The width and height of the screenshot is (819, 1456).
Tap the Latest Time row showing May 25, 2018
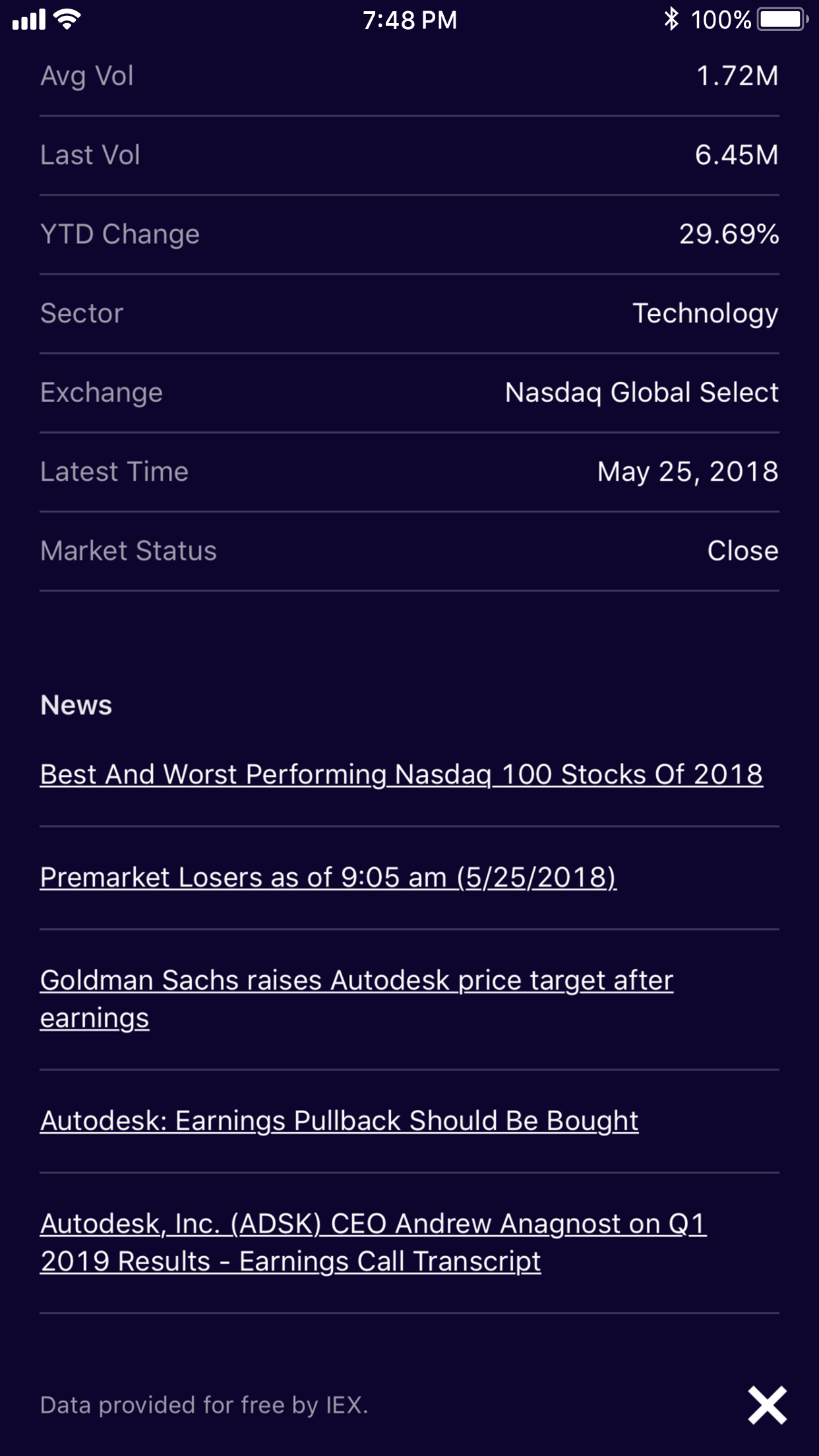[x=409, y=471]
